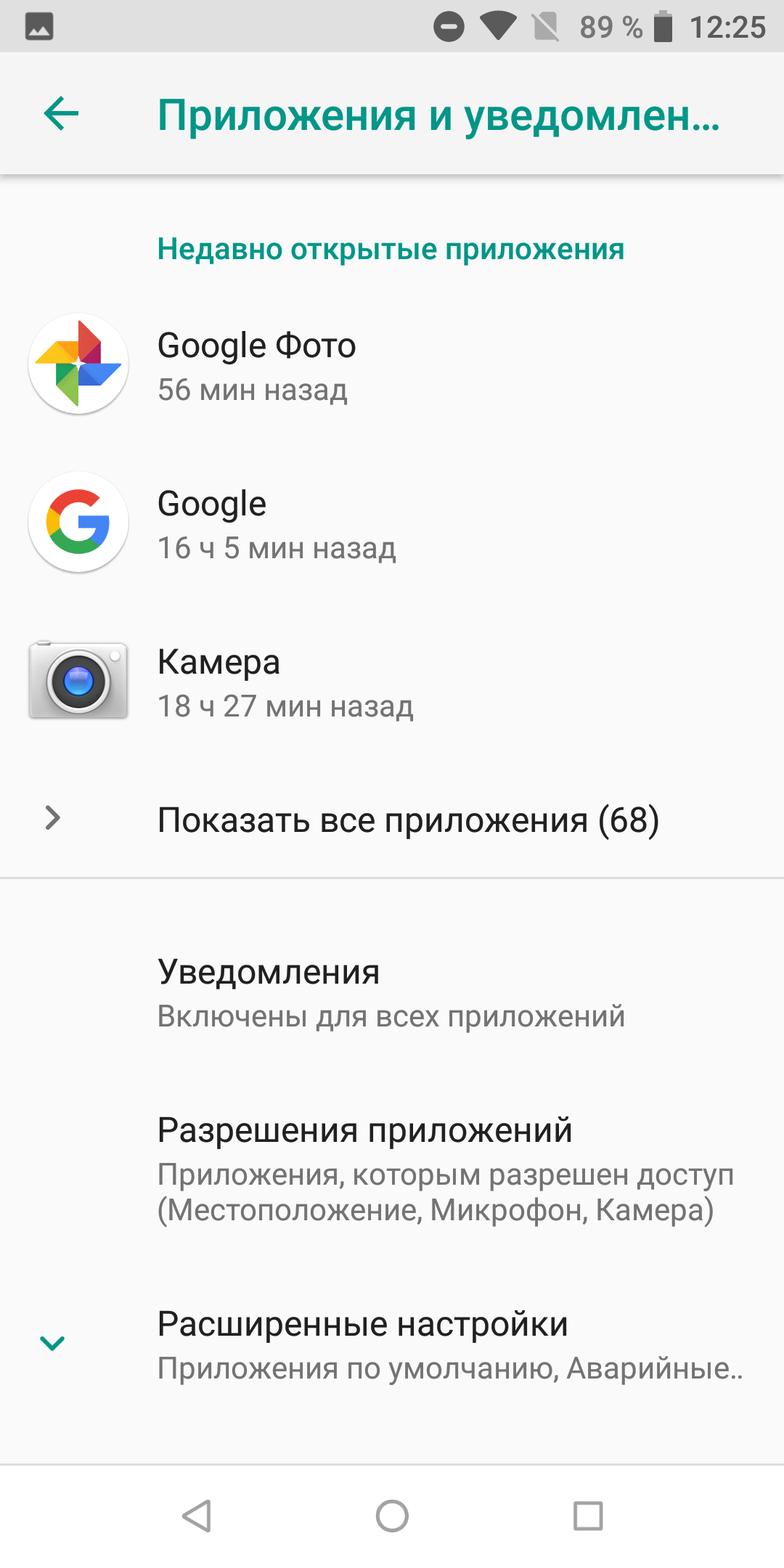Tap Показать все приложения (68)
The height and width of the screenshot is (1568, 784).
[392, 819]
